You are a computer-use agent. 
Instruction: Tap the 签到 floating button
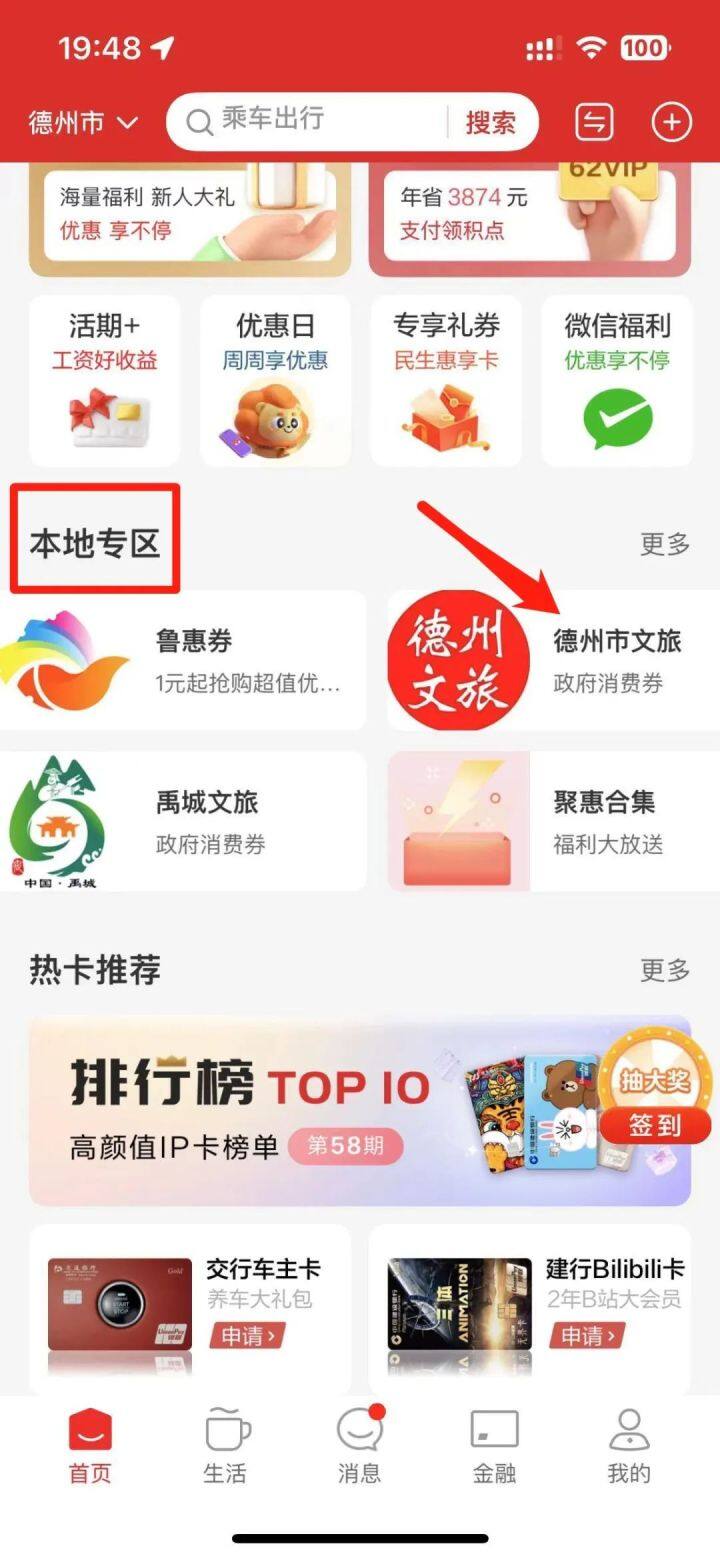pyautogui.click(x=655, y=1124)
